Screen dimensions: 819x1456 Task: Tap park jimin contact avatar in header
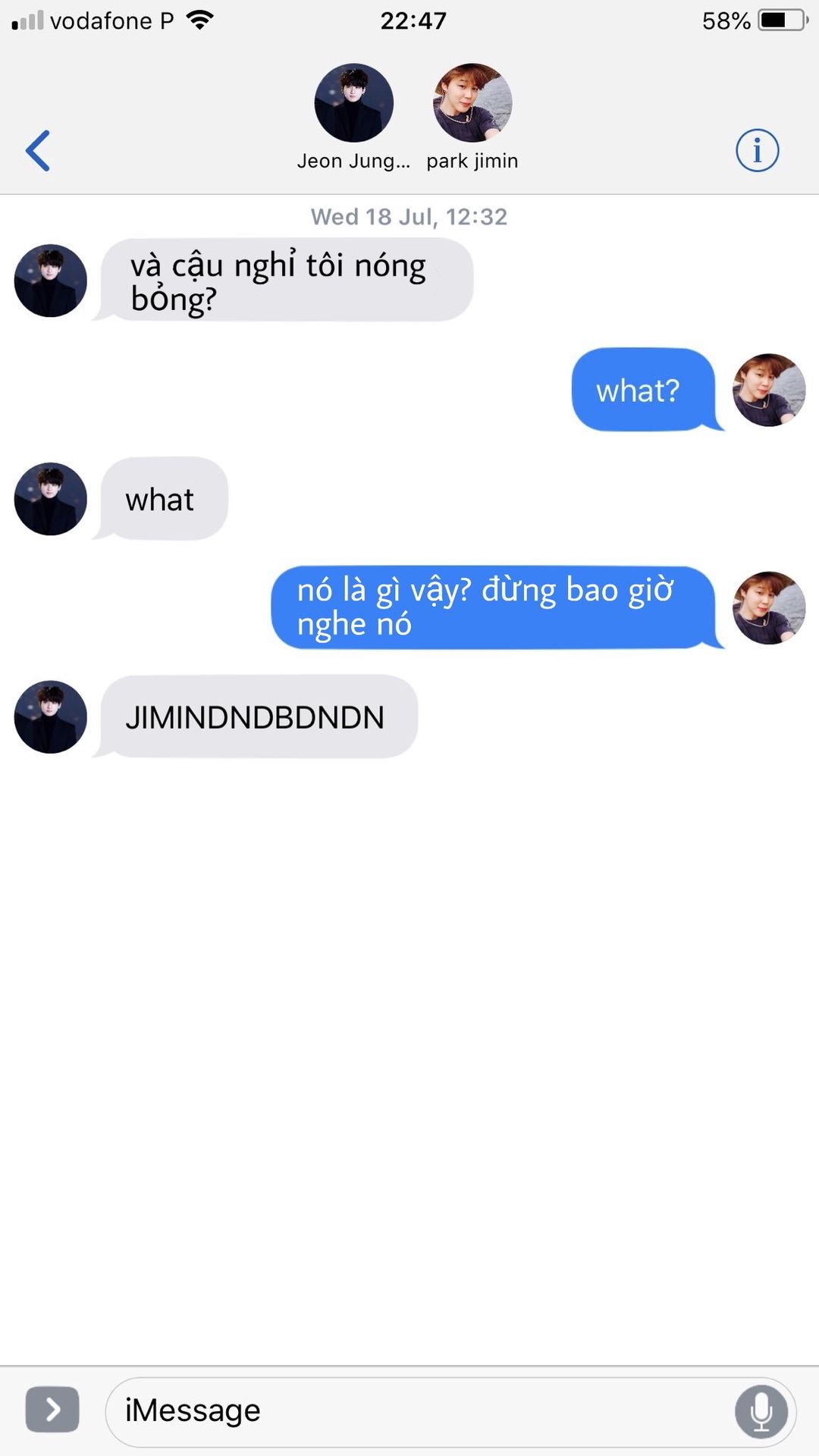(472, 103)
